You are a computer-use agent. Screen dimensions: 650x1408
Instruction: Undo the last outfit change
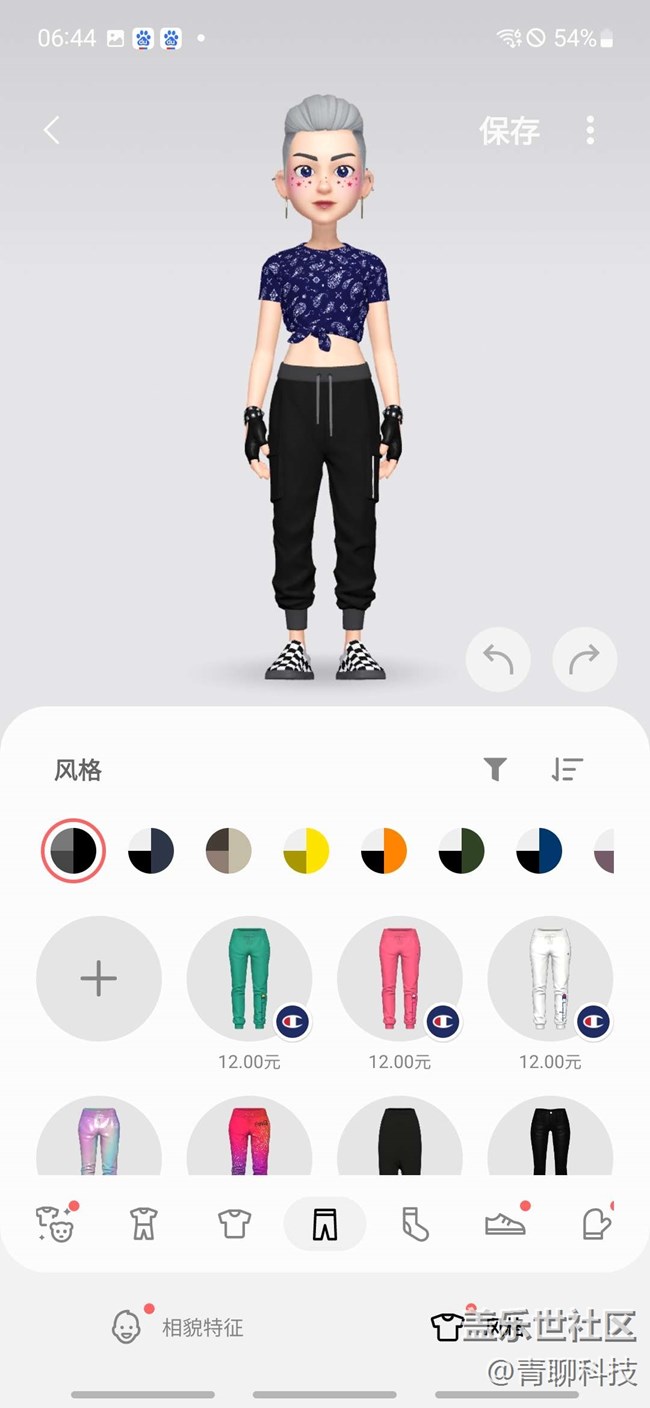(498, 659)
